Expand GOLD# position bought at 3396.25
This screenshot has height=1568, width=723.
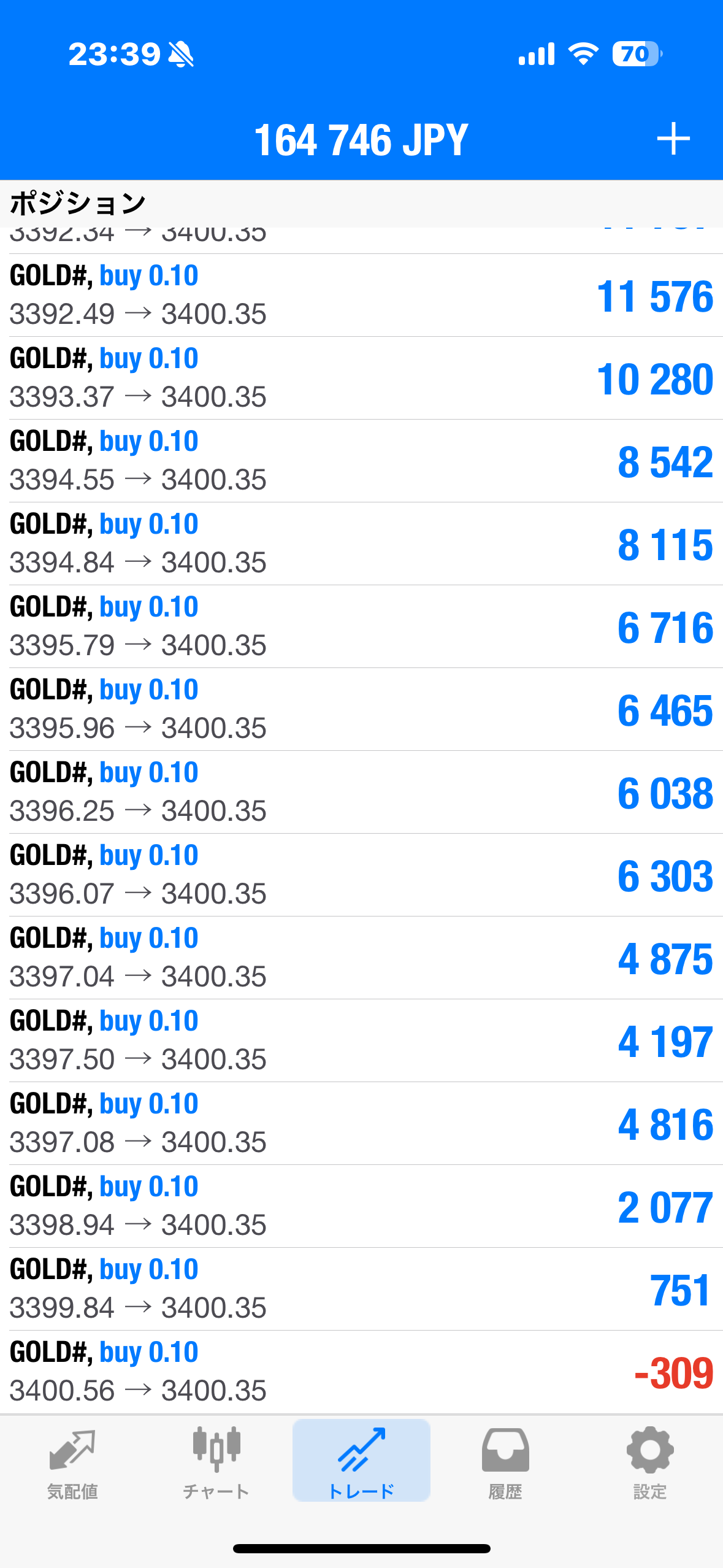point(361,793)
